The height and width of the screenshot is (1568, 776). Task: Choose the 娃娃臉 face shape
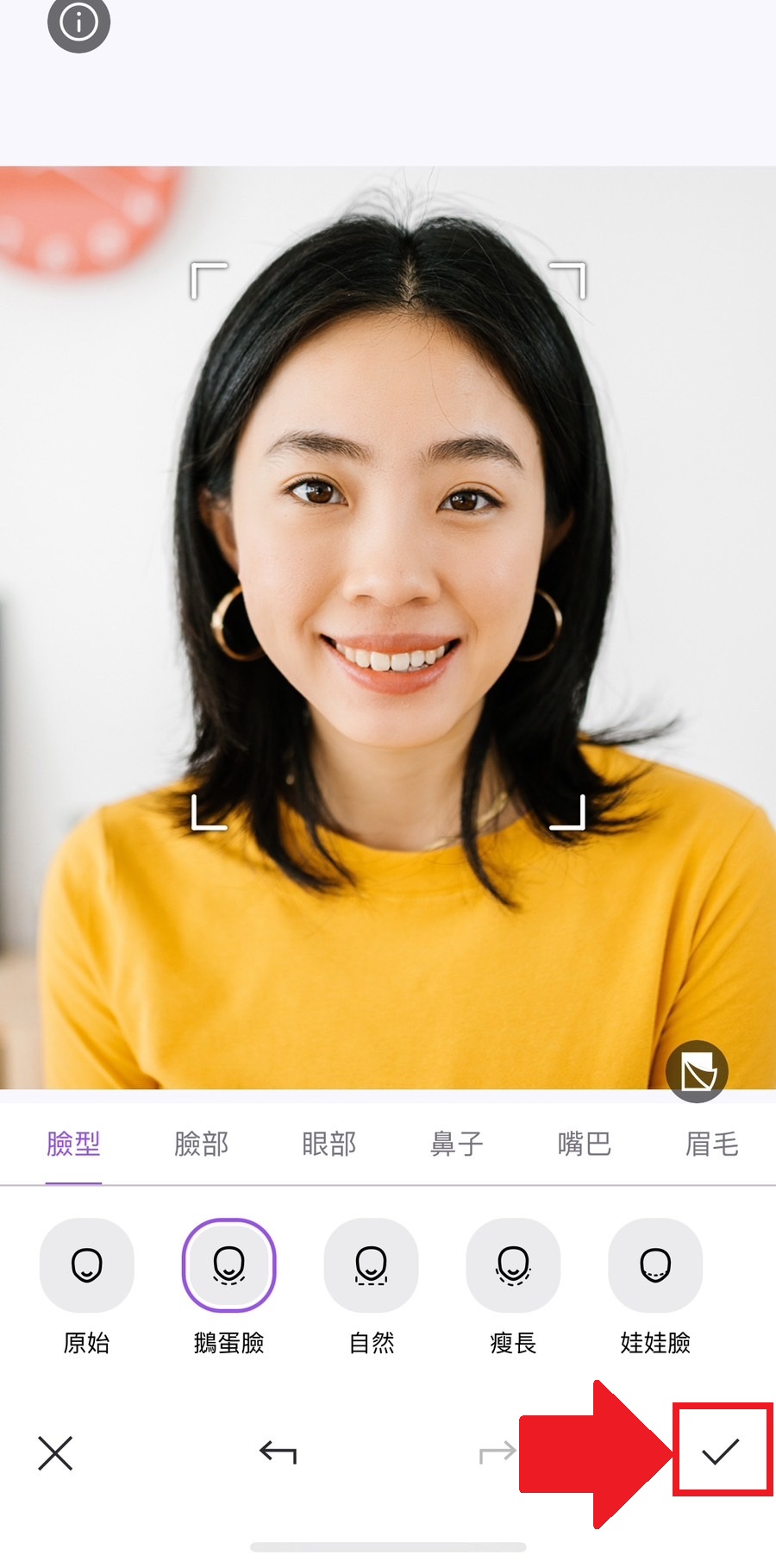click(x=655, y=1265)
